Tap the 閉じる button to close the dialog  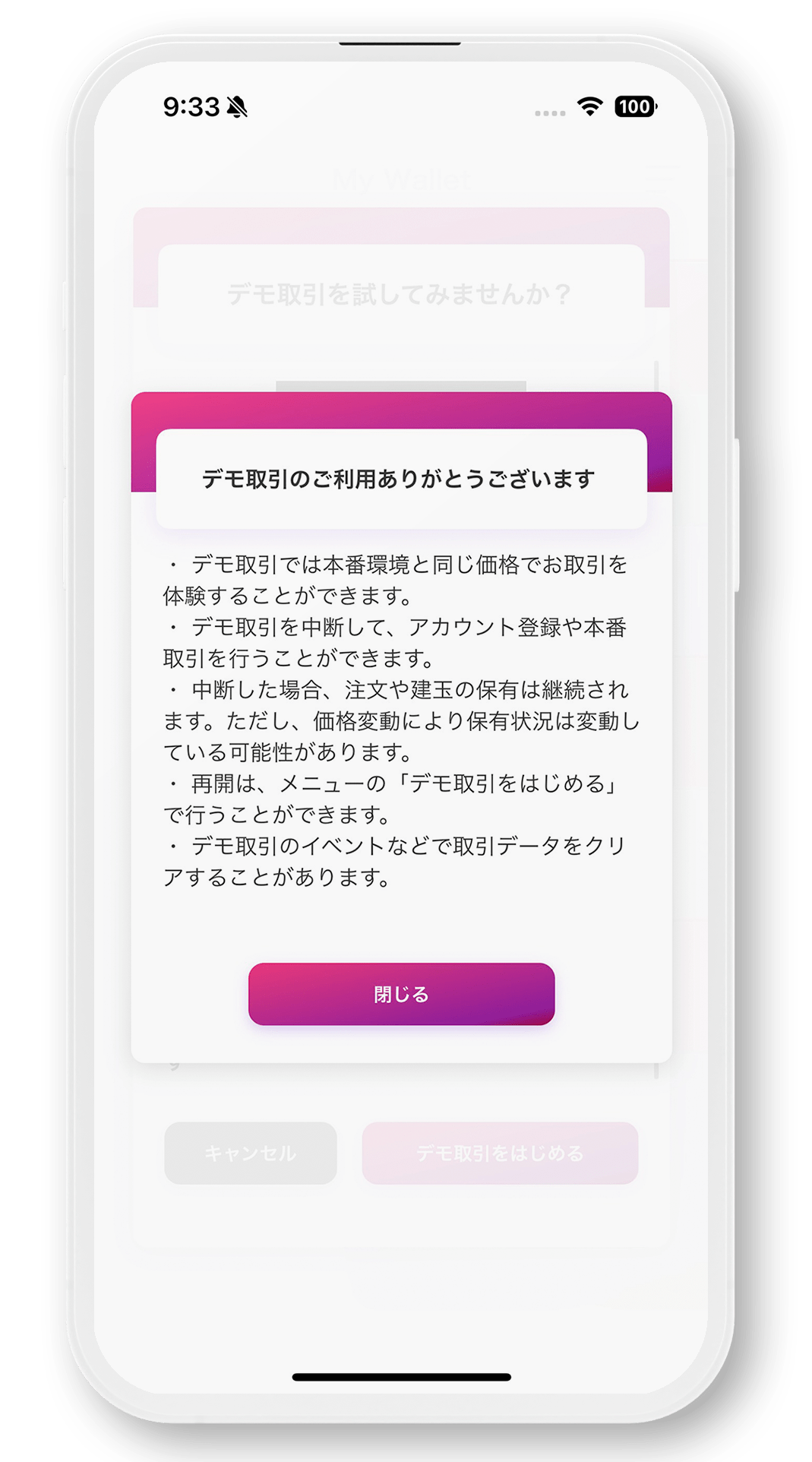coord(401,994)
